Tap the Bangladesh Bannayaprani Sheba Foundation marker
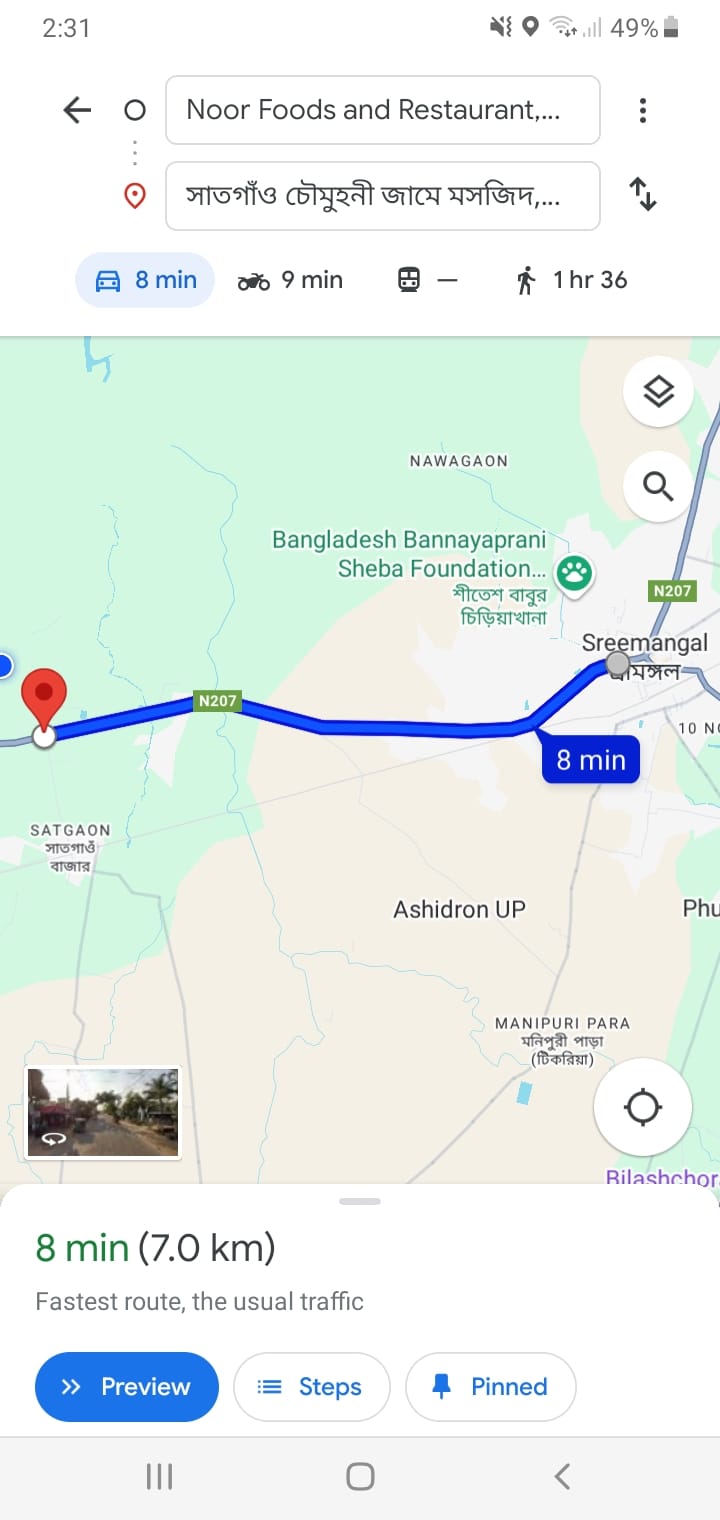720x1520 pixels. coord(575,574)
